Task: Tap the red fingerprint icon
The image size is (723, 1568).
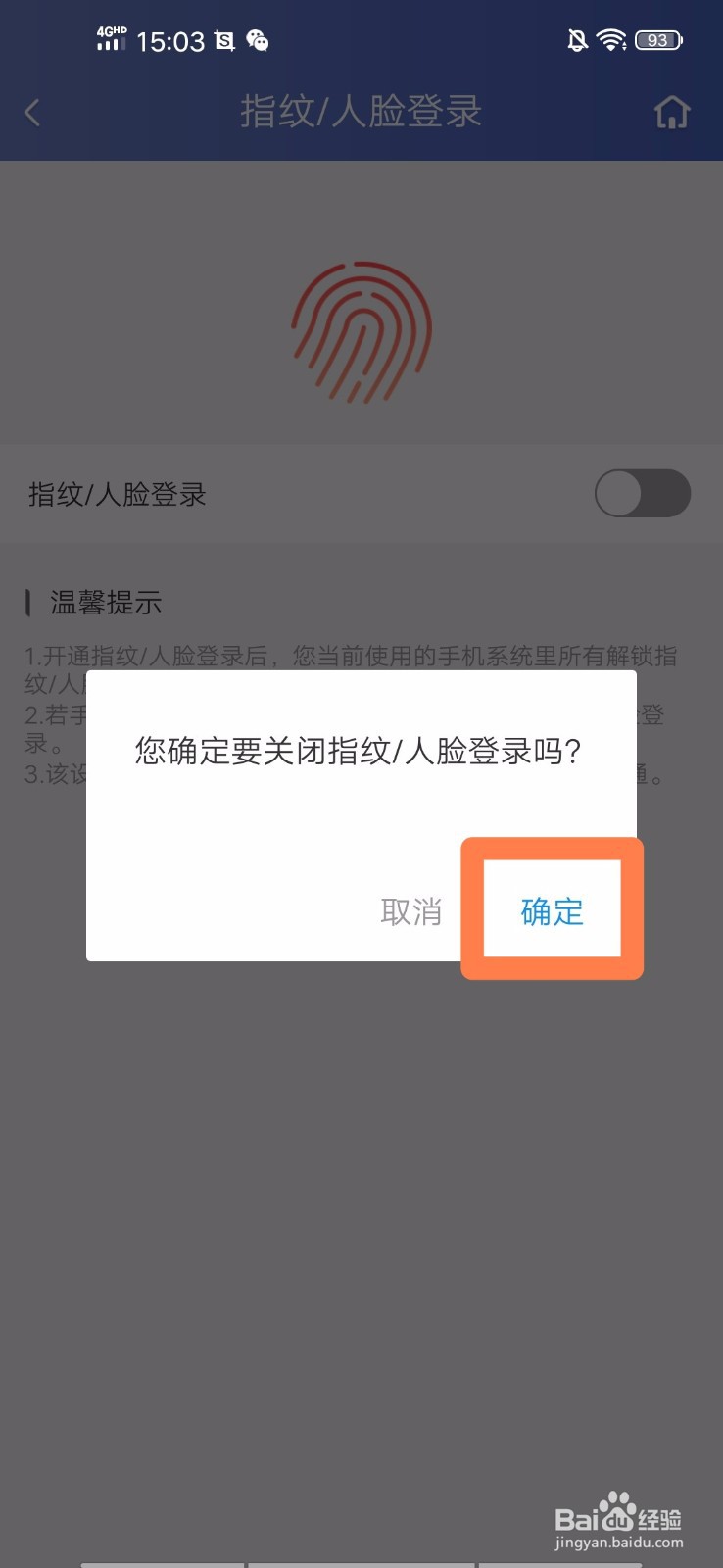Action: click(360, 333)
